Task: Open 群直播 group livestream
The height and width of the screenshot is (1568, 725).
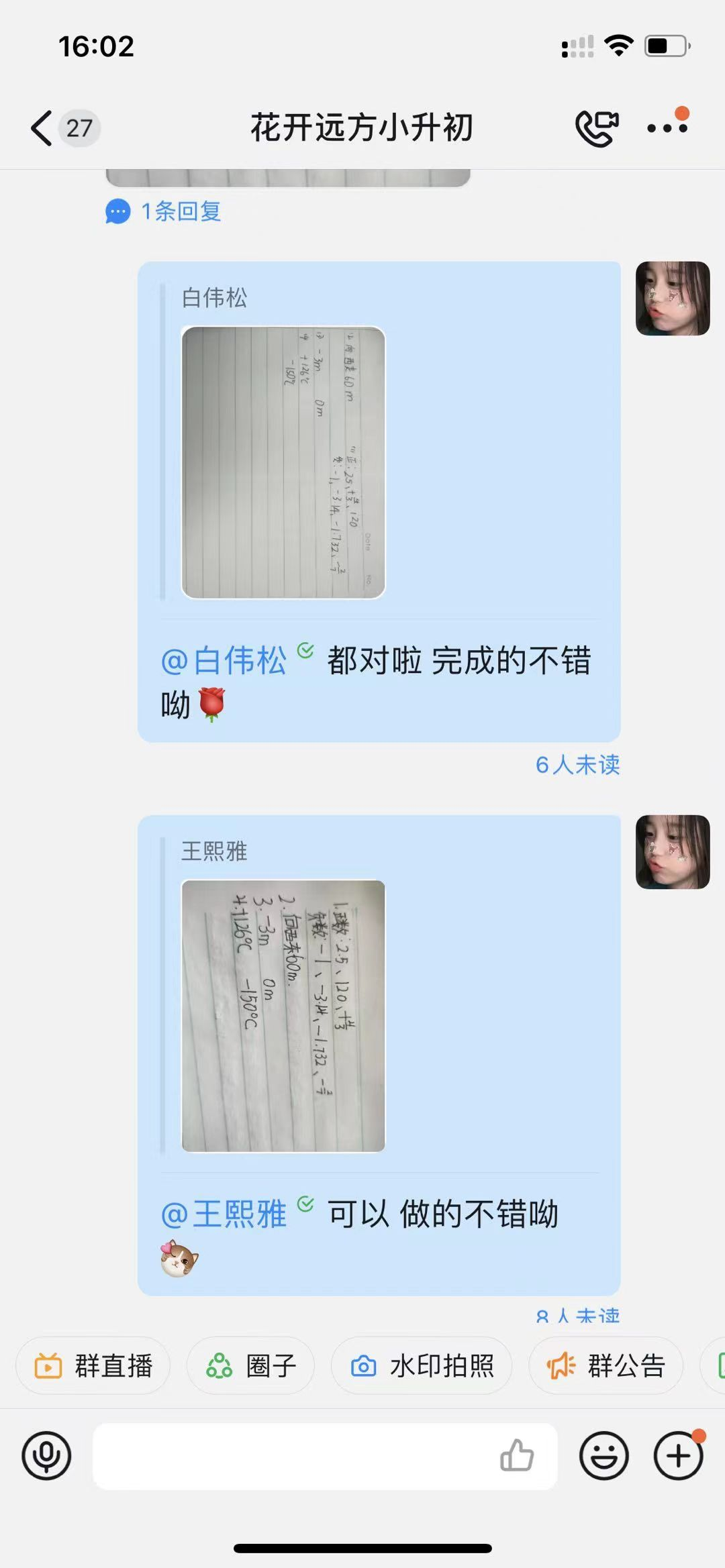Action: 94,1365
